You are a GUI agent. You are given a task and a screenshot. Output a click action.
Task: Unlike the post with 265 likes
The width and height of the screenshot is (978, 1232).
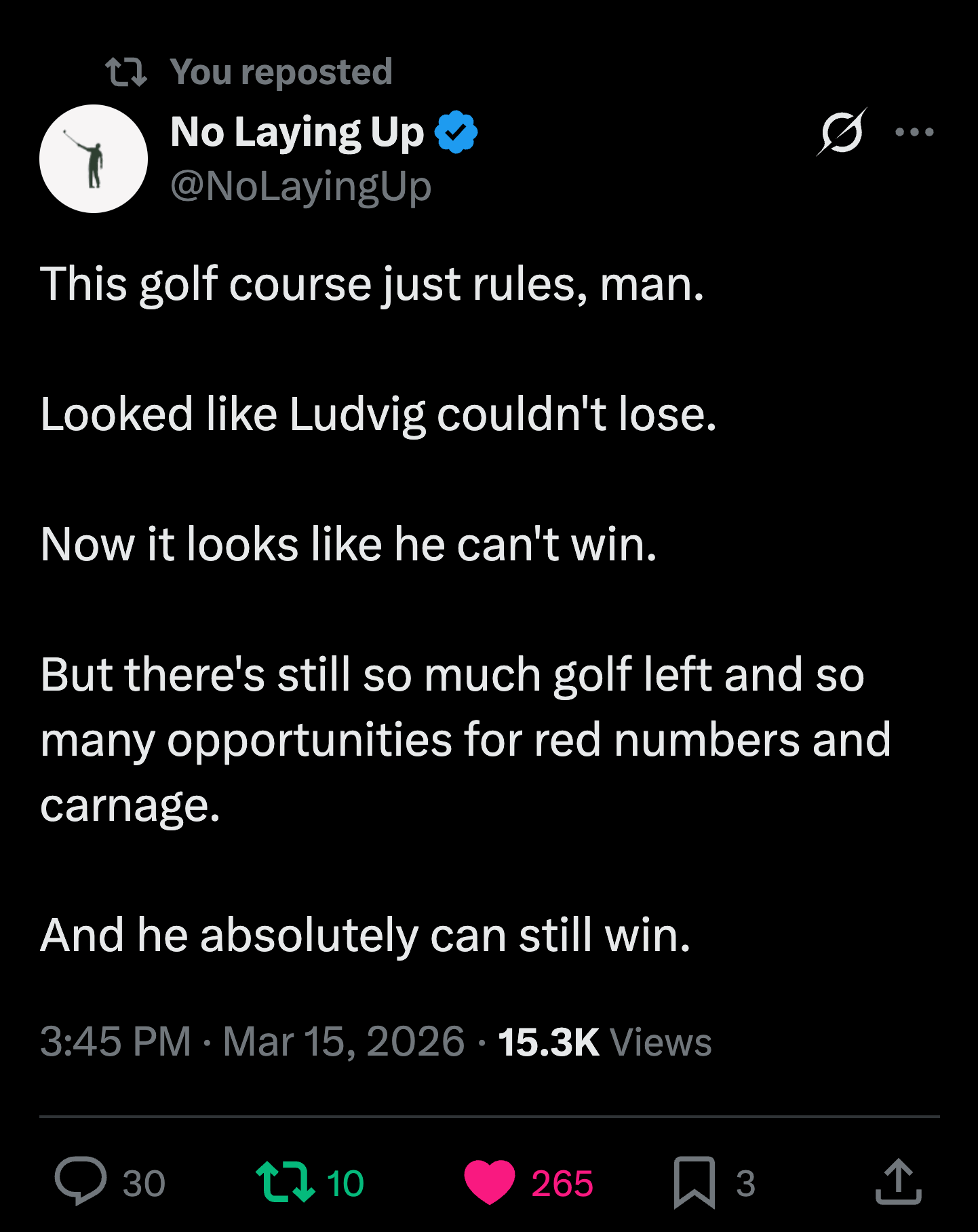tap(490, 1182)
